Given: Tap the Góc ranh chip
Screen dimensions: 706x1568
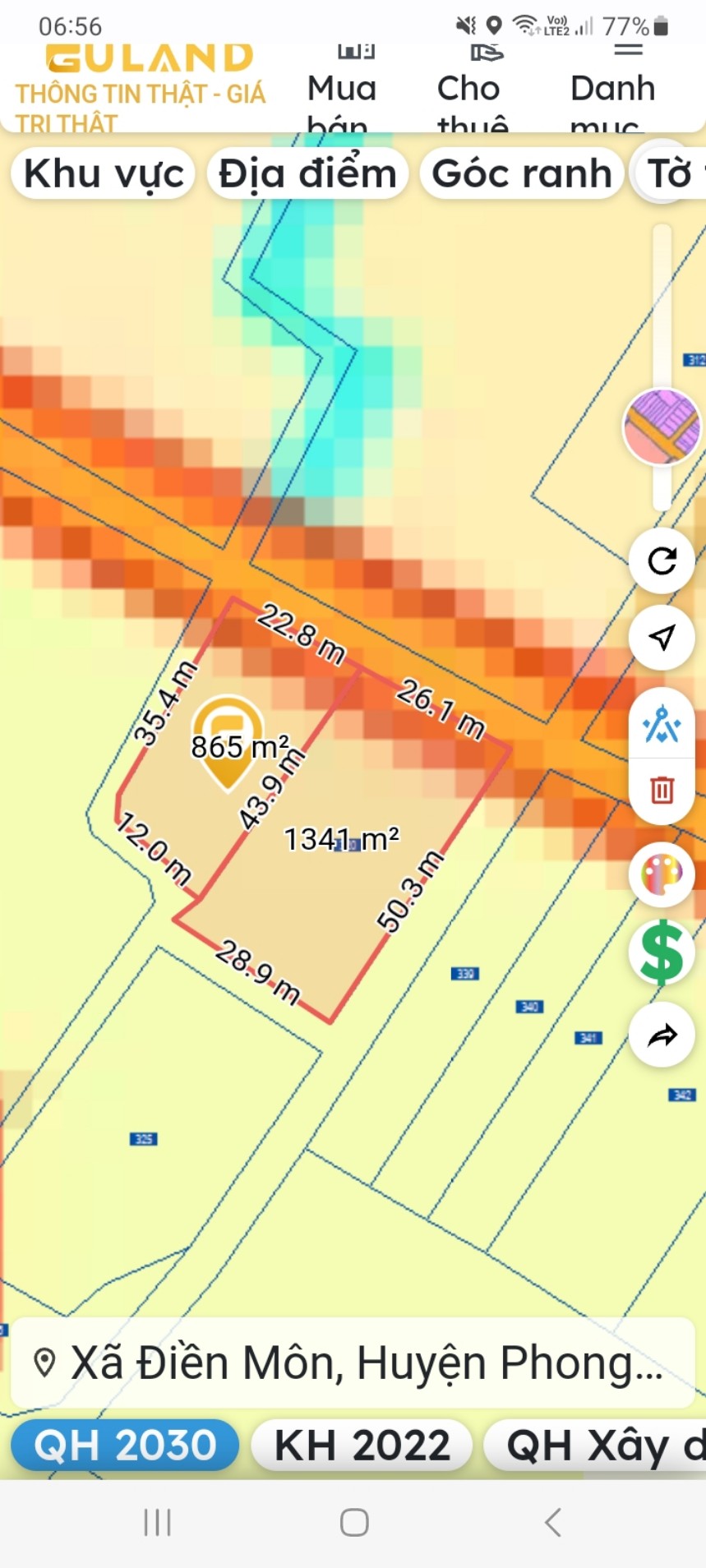Looking at the screenshot, I should tap(522, 173).
